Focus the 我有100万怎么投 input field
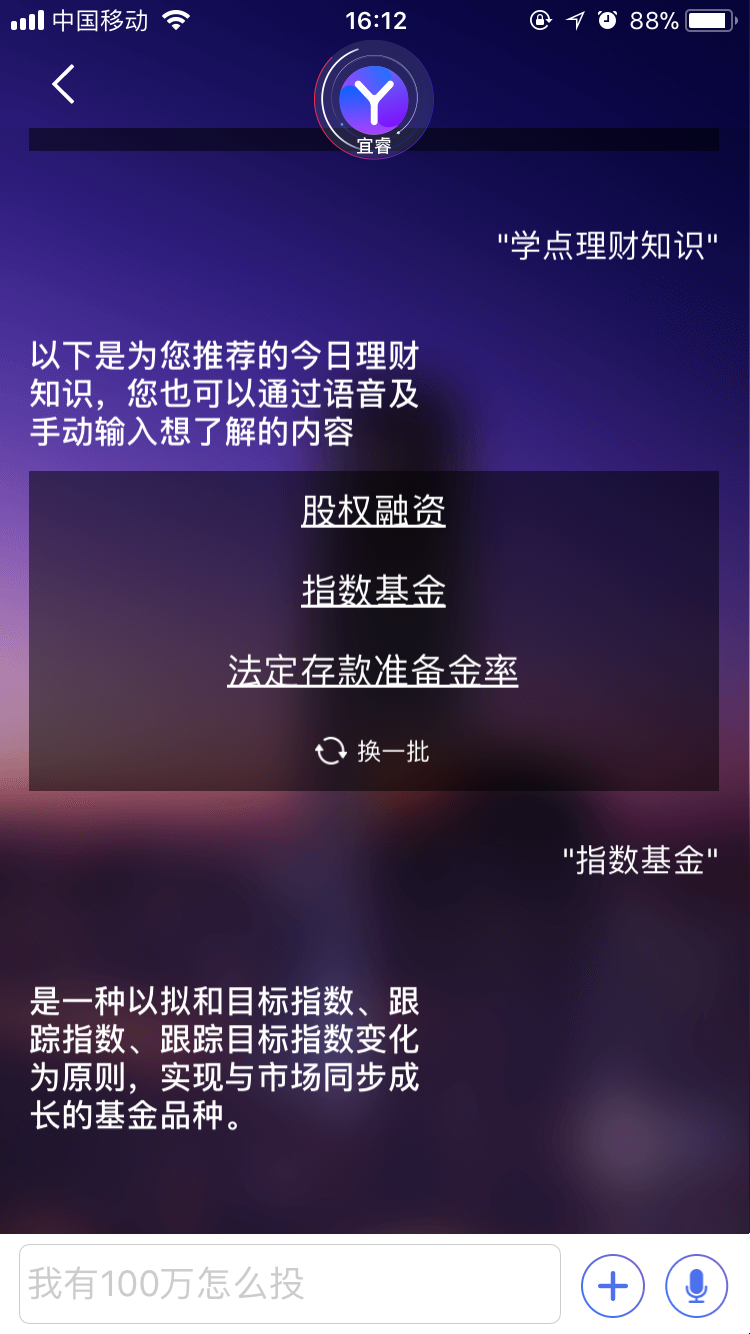This screenshot has height=1334, width=750. click(290, 1283)
